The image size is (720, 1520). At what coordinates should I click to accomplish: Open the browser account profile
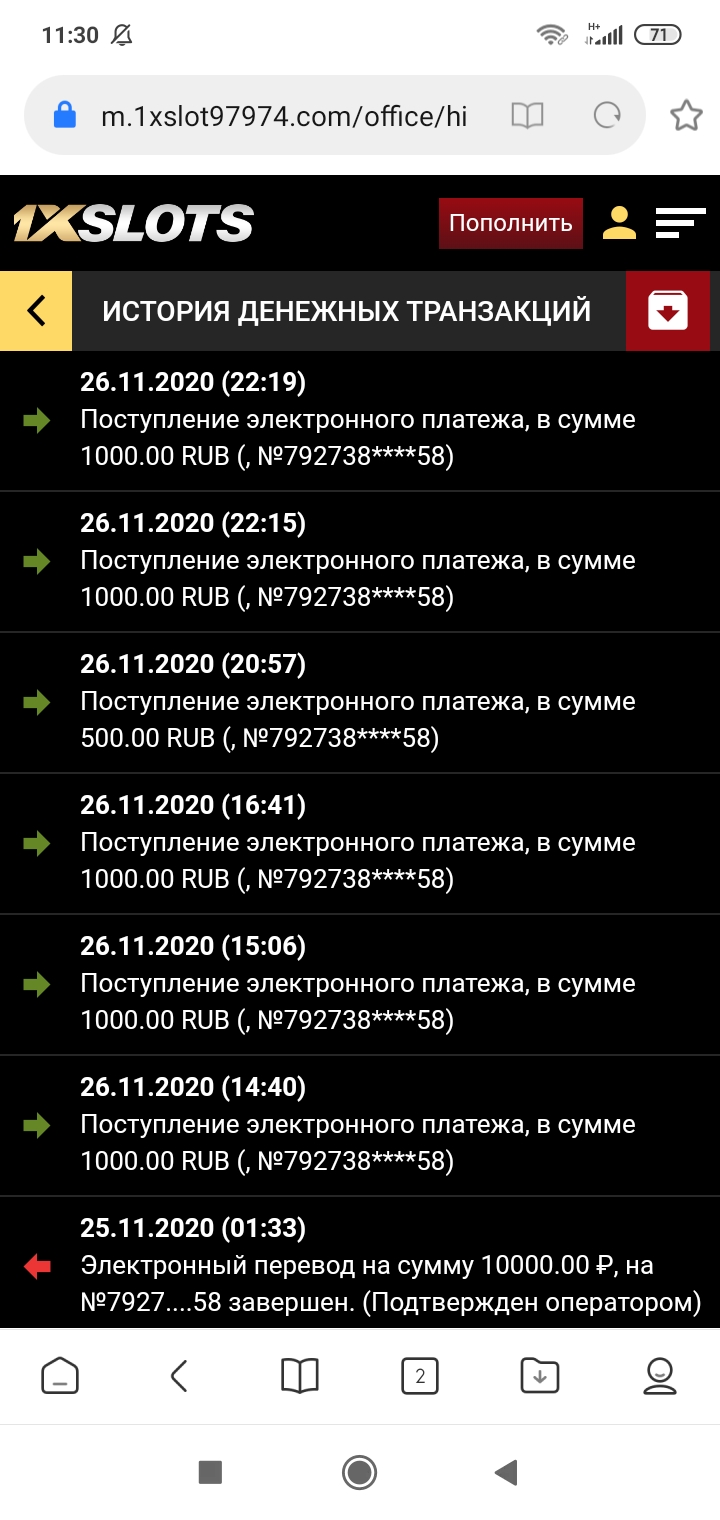pos(660,1377)
